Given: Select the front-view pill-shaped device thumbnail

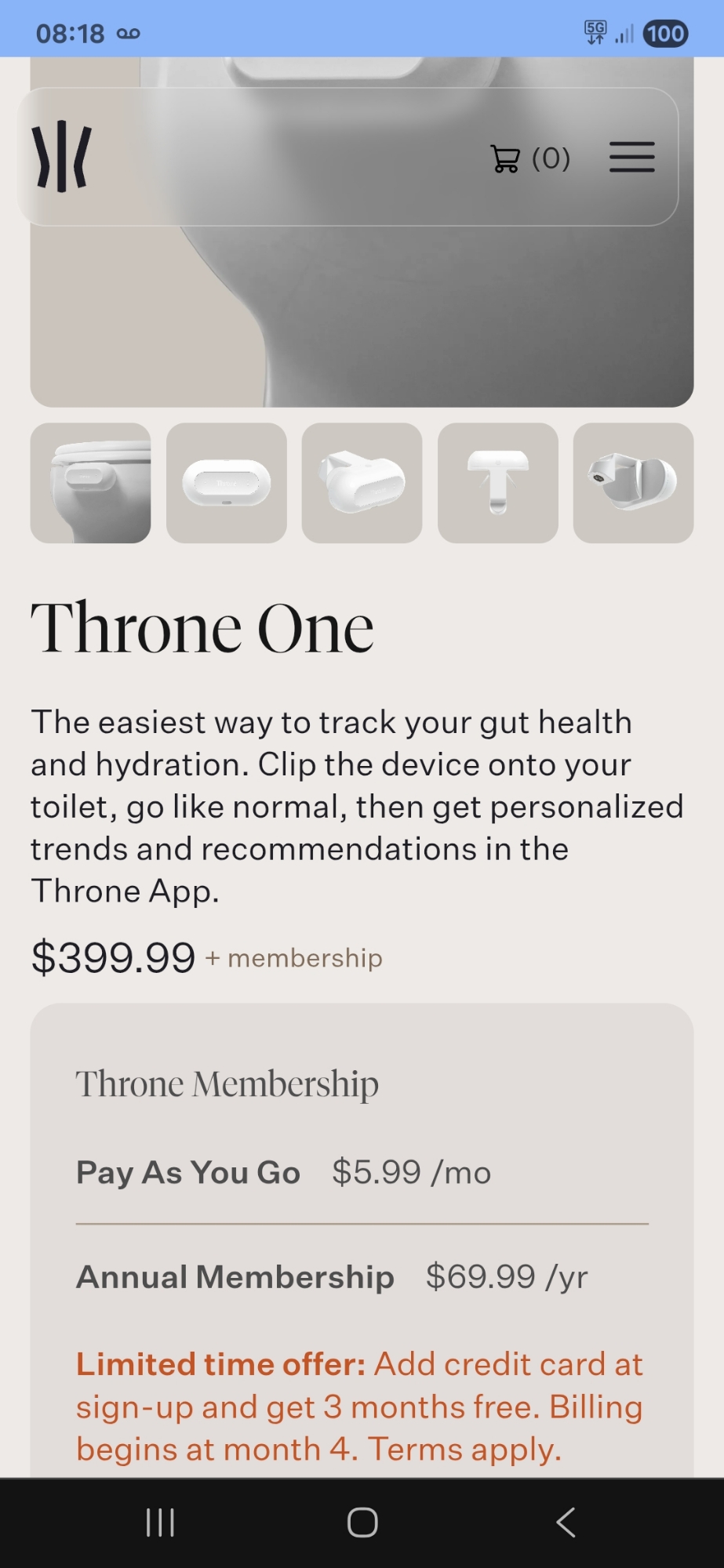Looking at the screenshot, I should (226, 483).
